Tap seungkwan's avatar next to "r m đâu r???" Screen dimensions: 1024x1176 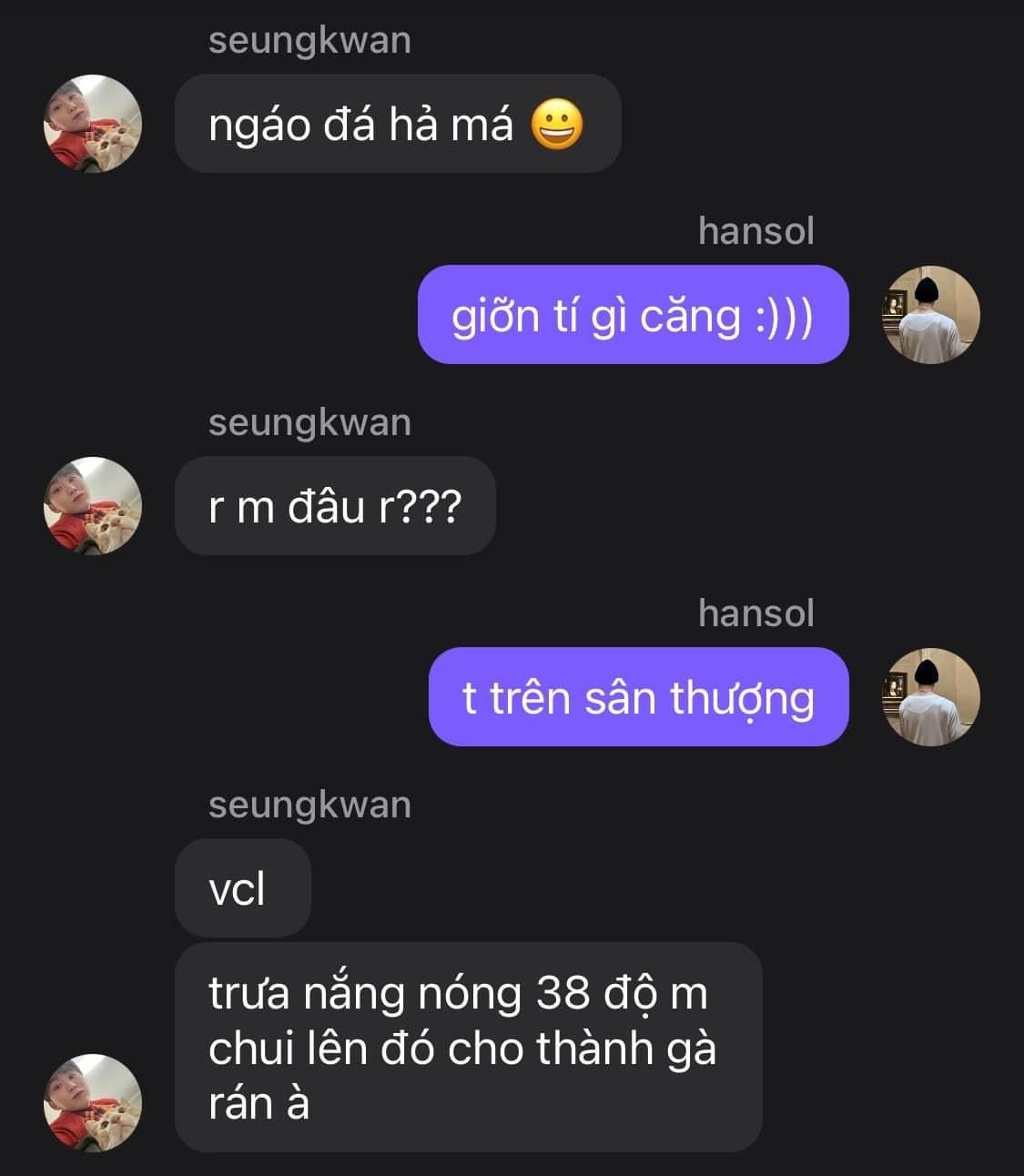pos(93,506)
